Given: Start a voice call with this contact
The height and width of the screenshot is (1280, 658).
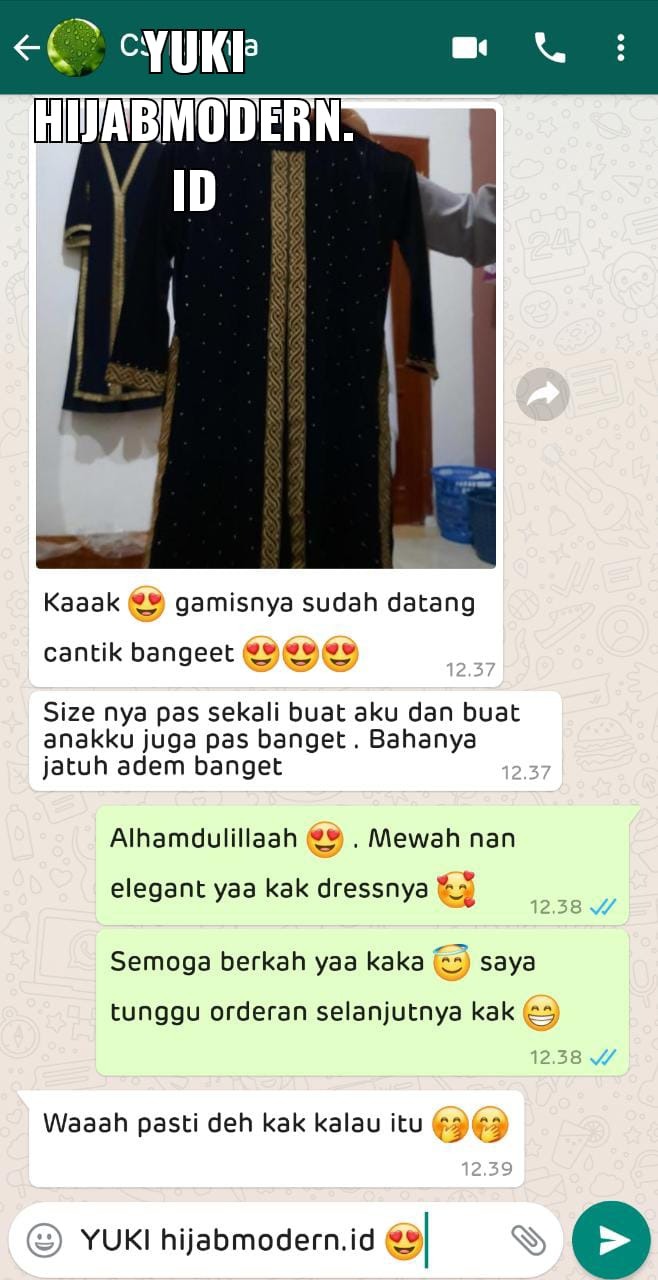Looking at the screenshot, I should point(549,47).
